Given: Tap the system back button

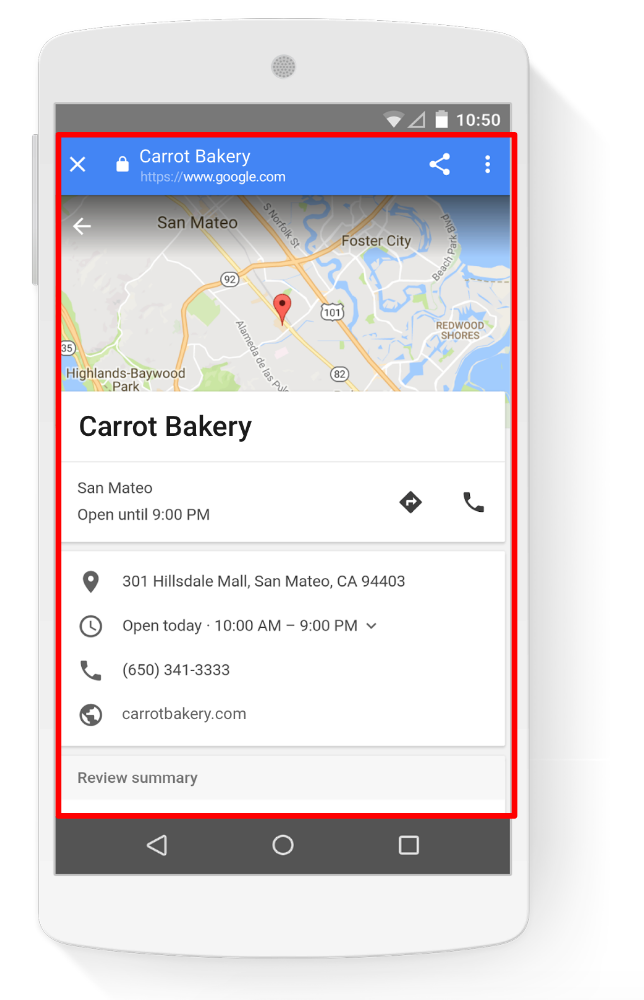Looking at the screenshot, I should (x=157, y=845).
